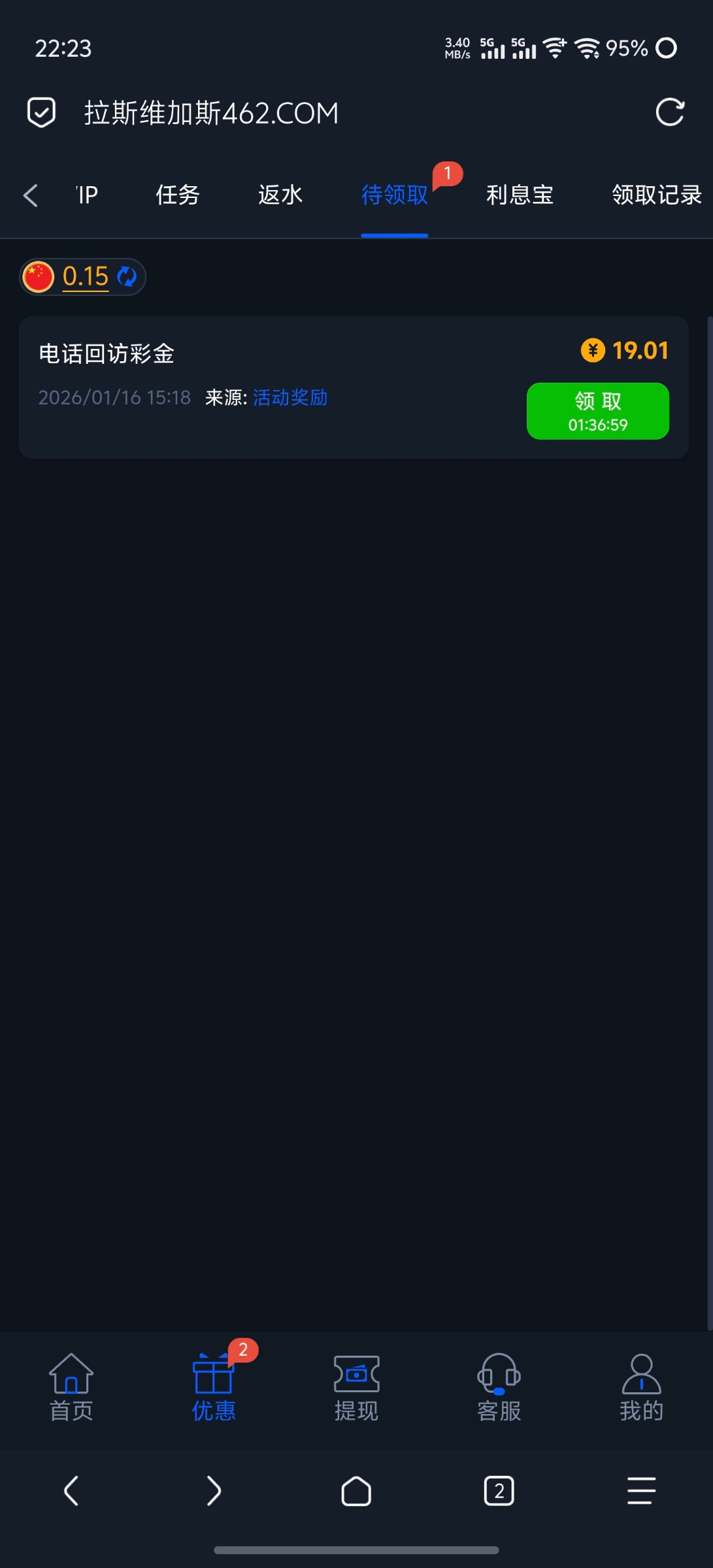Select the 待领取 tab
Viewport: 713px width, 1568px height.
(x=394, y=195)
